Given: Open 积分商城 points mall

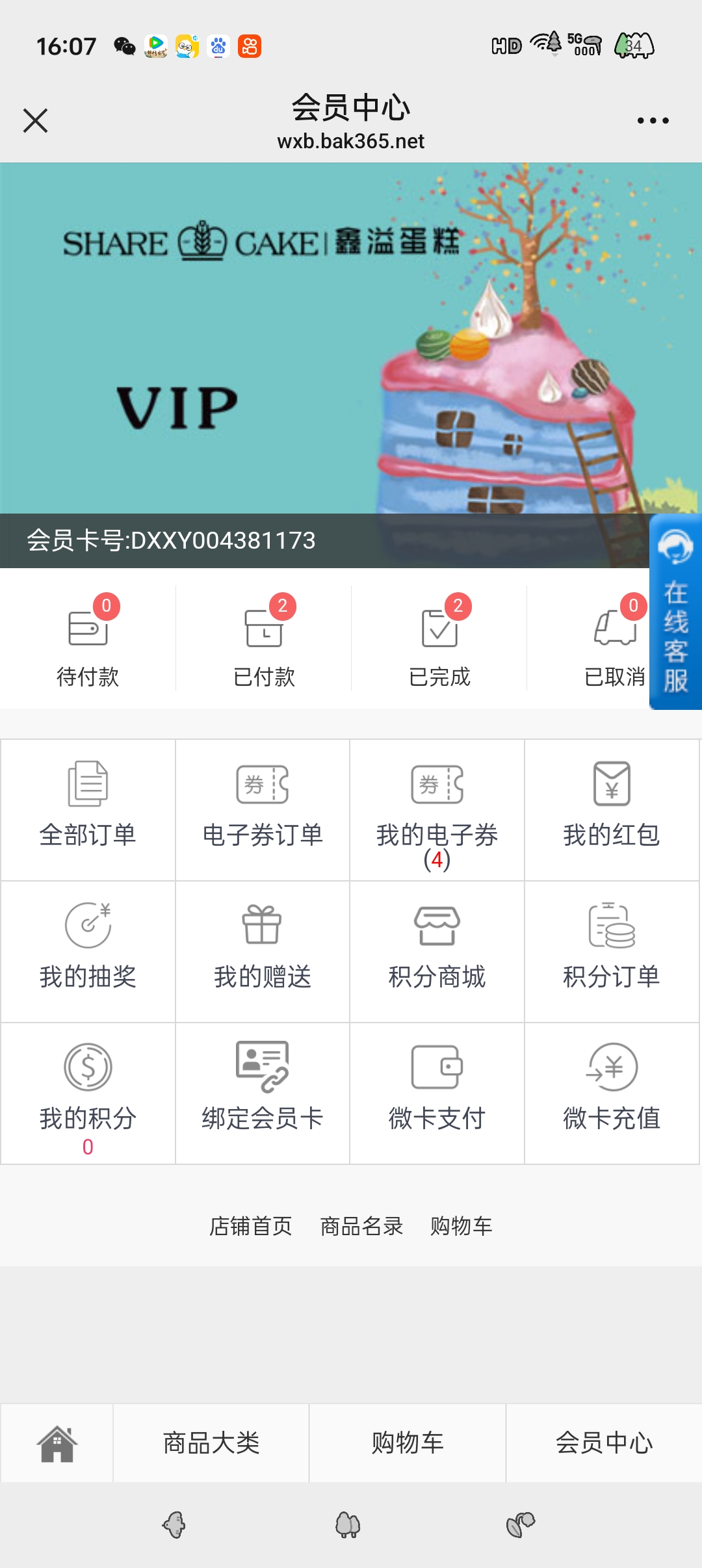Looking at the screenshot, I should (437, 952).
